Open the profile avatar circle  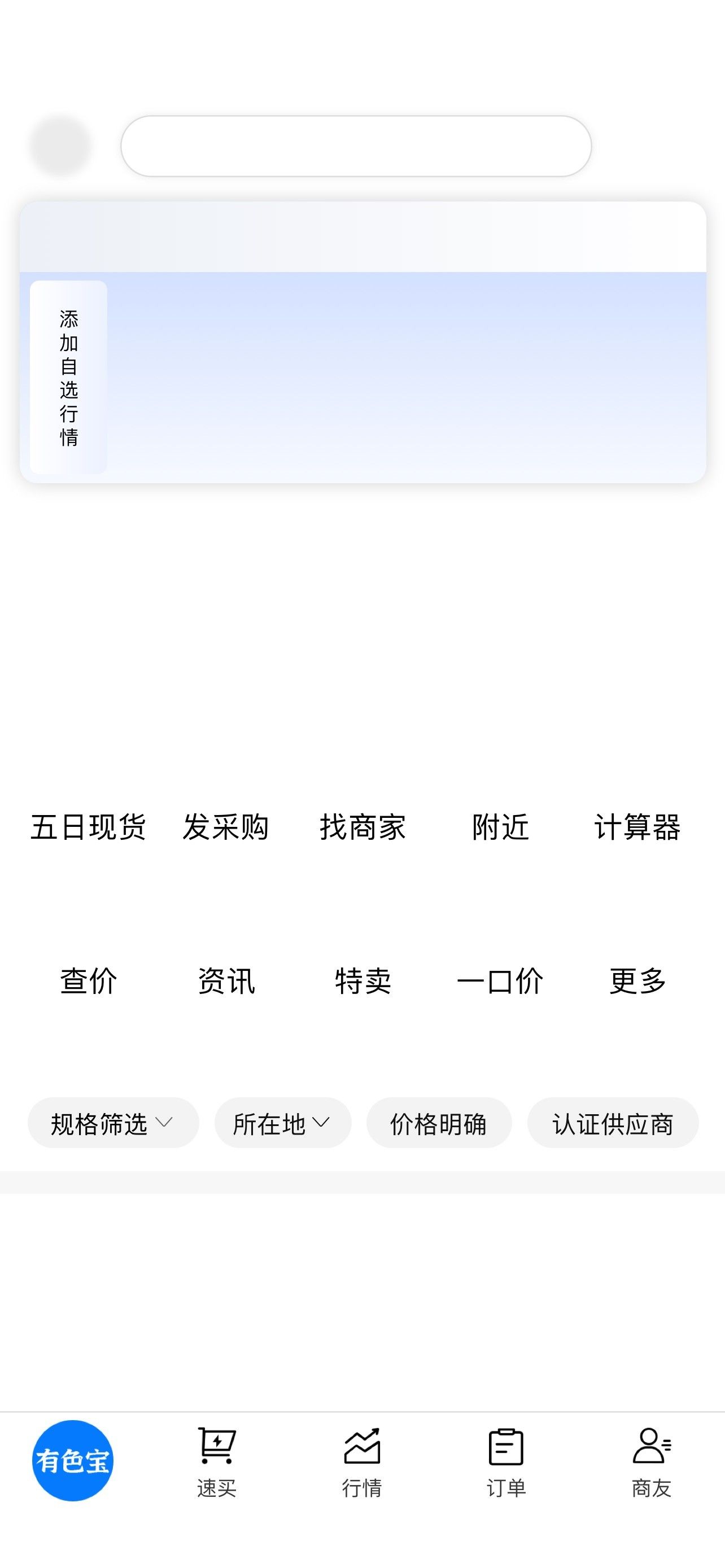pyautogui.click(x=60, y=146)
